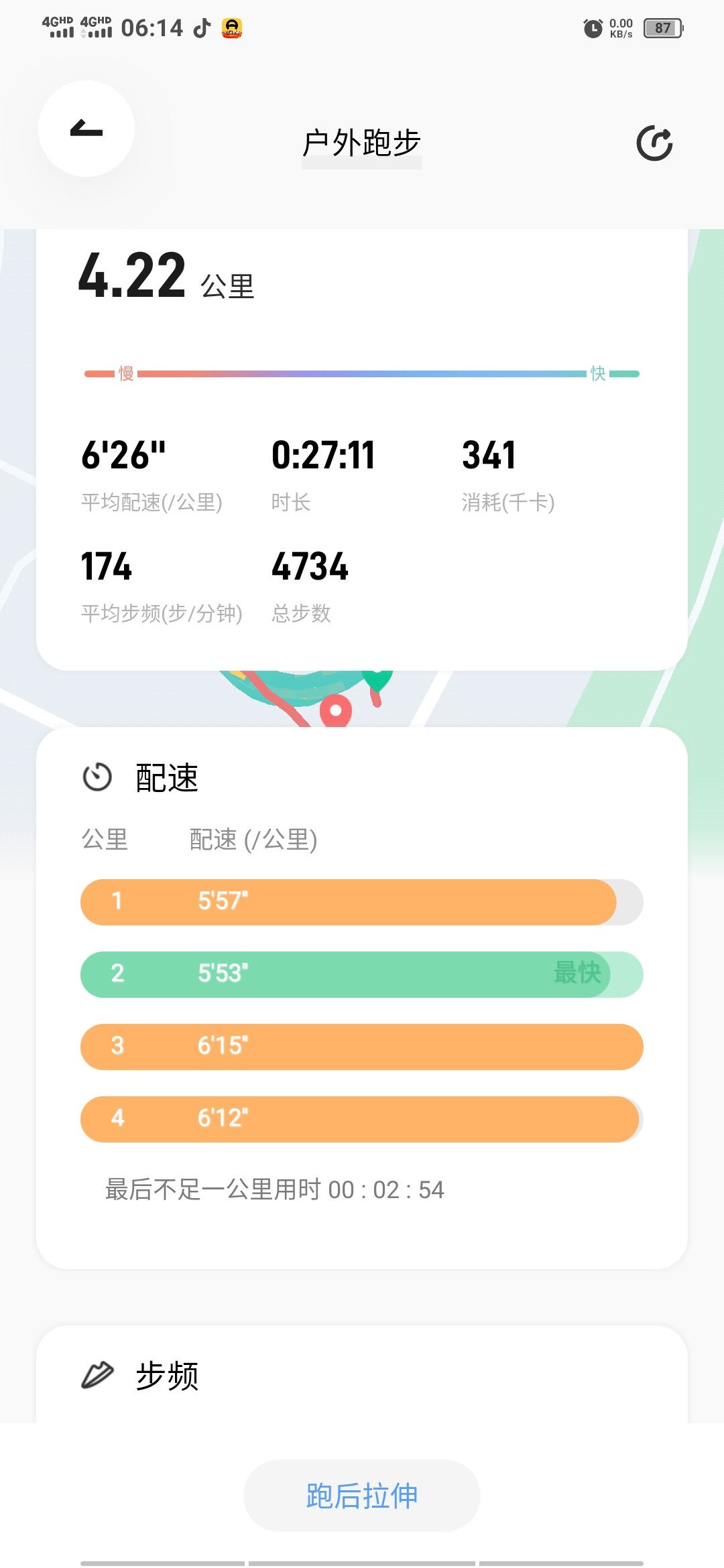Screen dimensions: 724x1568
Task: Share this outdoor run record
Action: pos(654,143)
